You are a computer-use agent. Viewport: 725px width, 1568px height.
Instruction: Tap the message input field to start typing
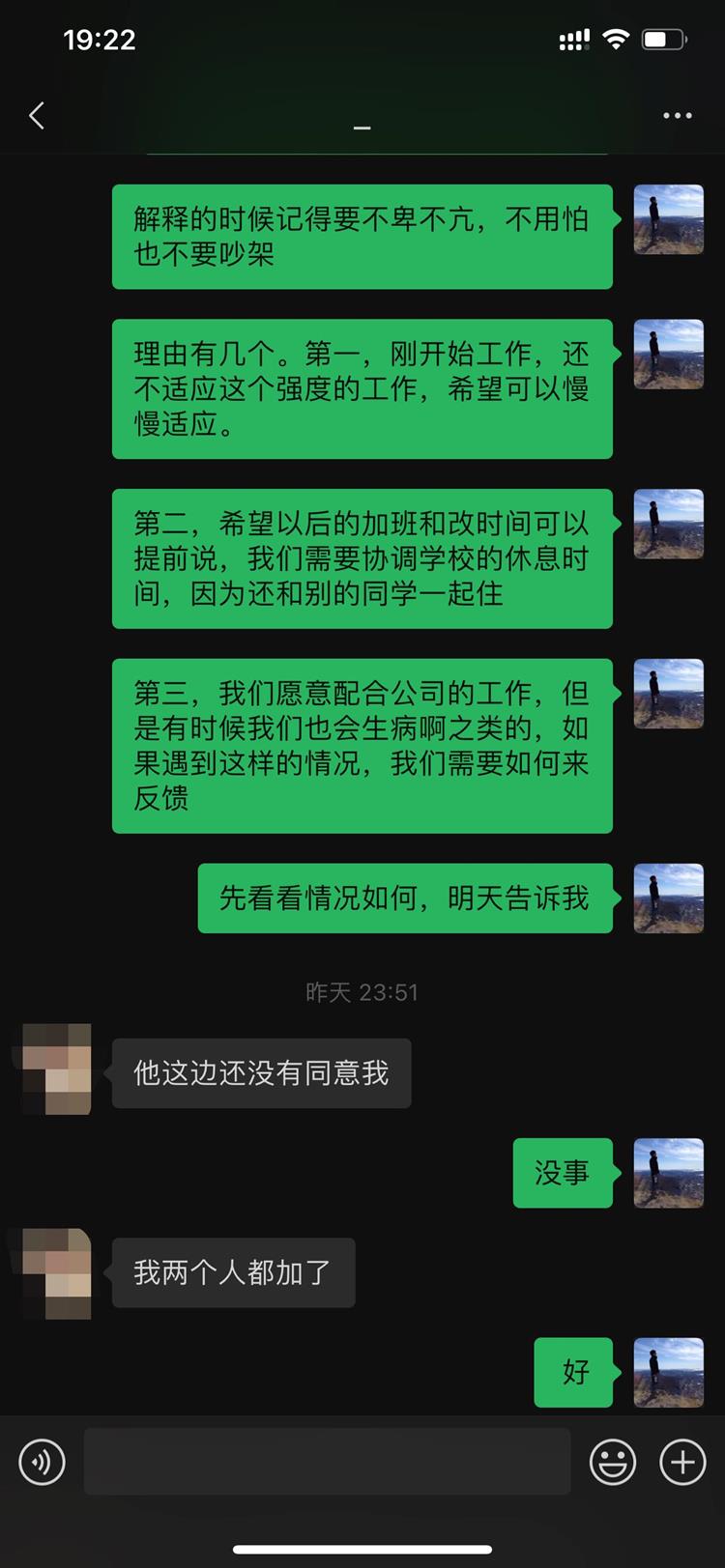327,1462
